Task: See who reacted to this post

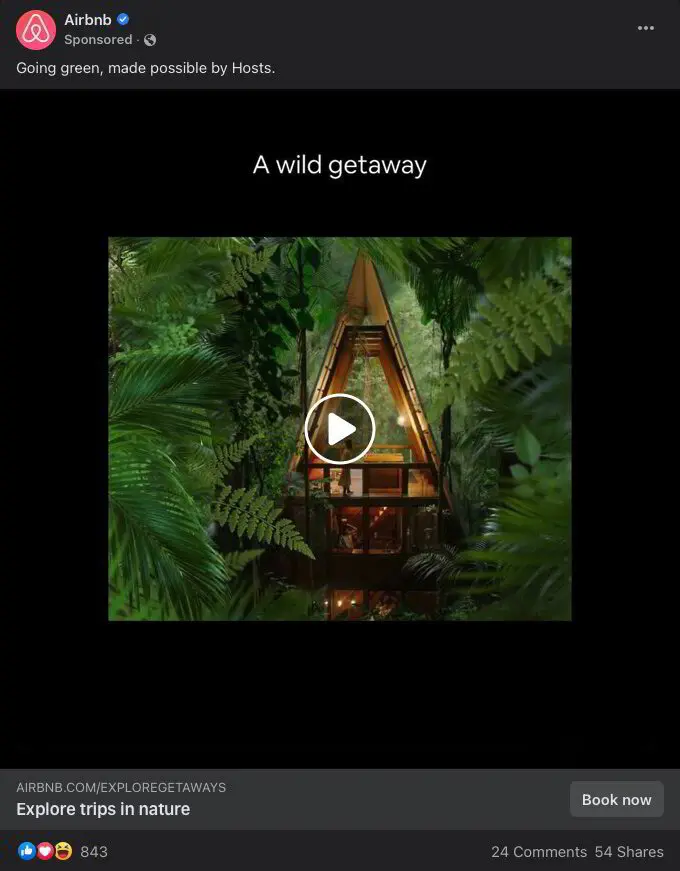Action: [x=62, y=852]
